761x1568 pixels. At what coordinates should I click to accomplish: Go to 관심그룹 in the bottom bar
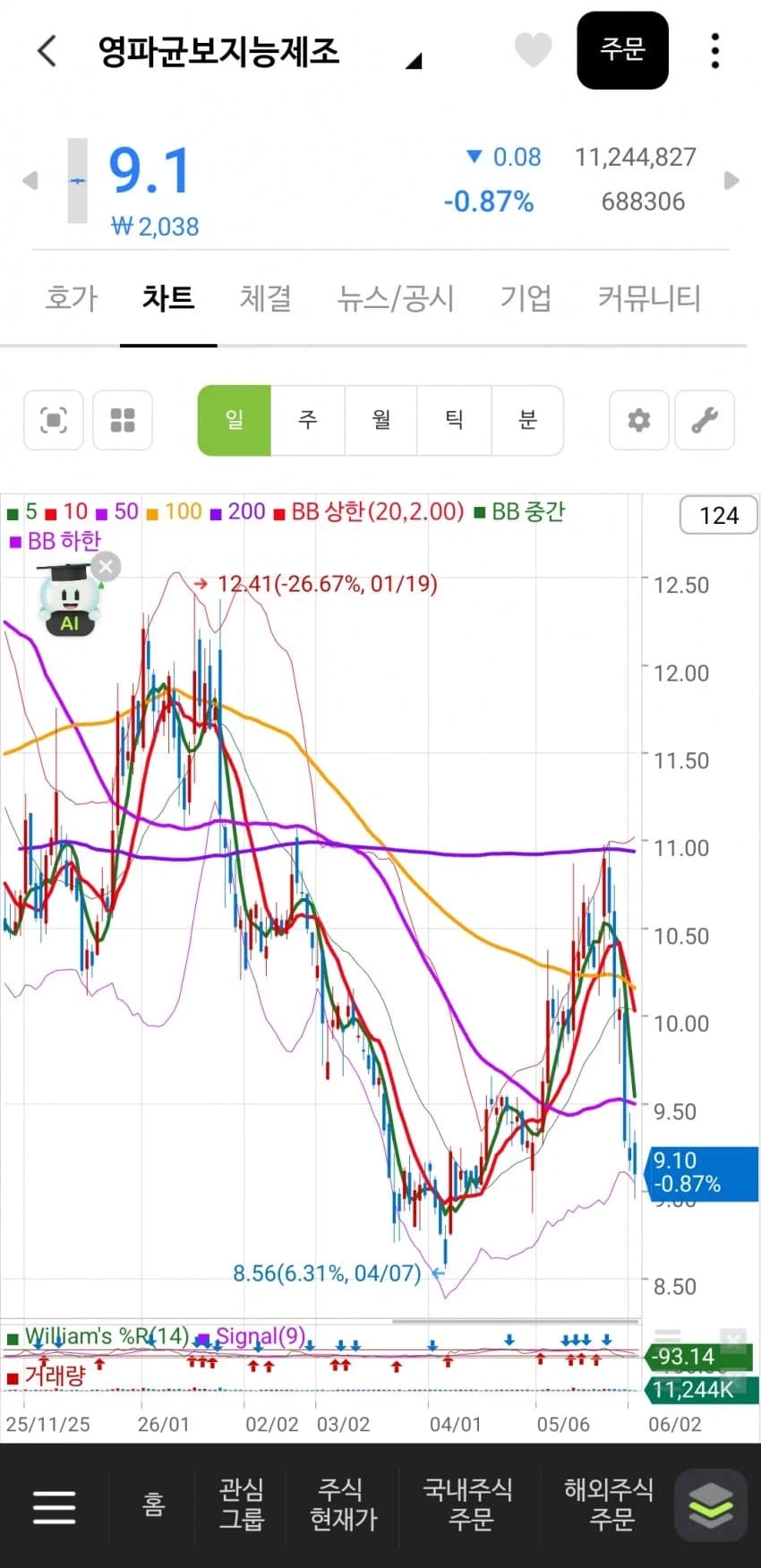coord(242,1504)
